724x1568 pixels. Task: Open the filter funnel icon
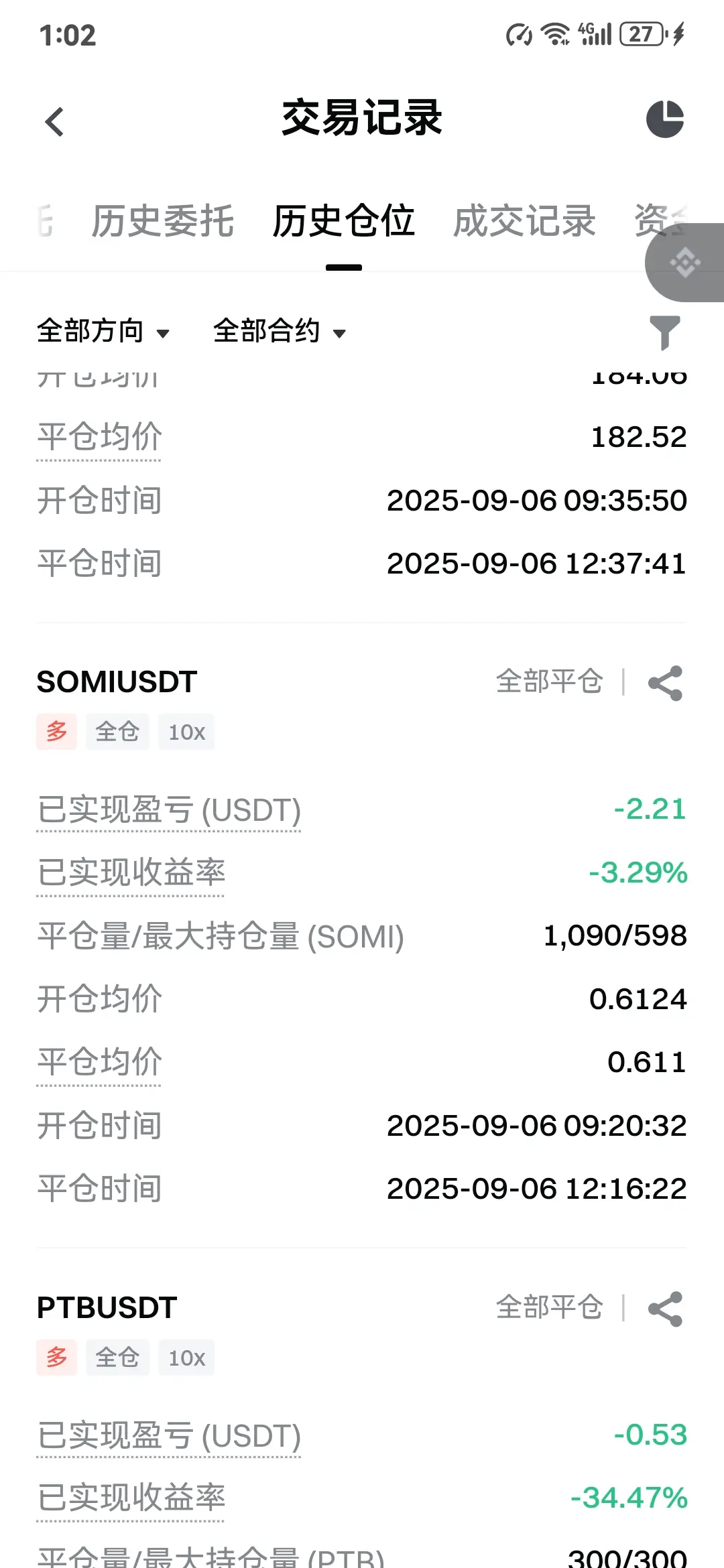(664, 332)
